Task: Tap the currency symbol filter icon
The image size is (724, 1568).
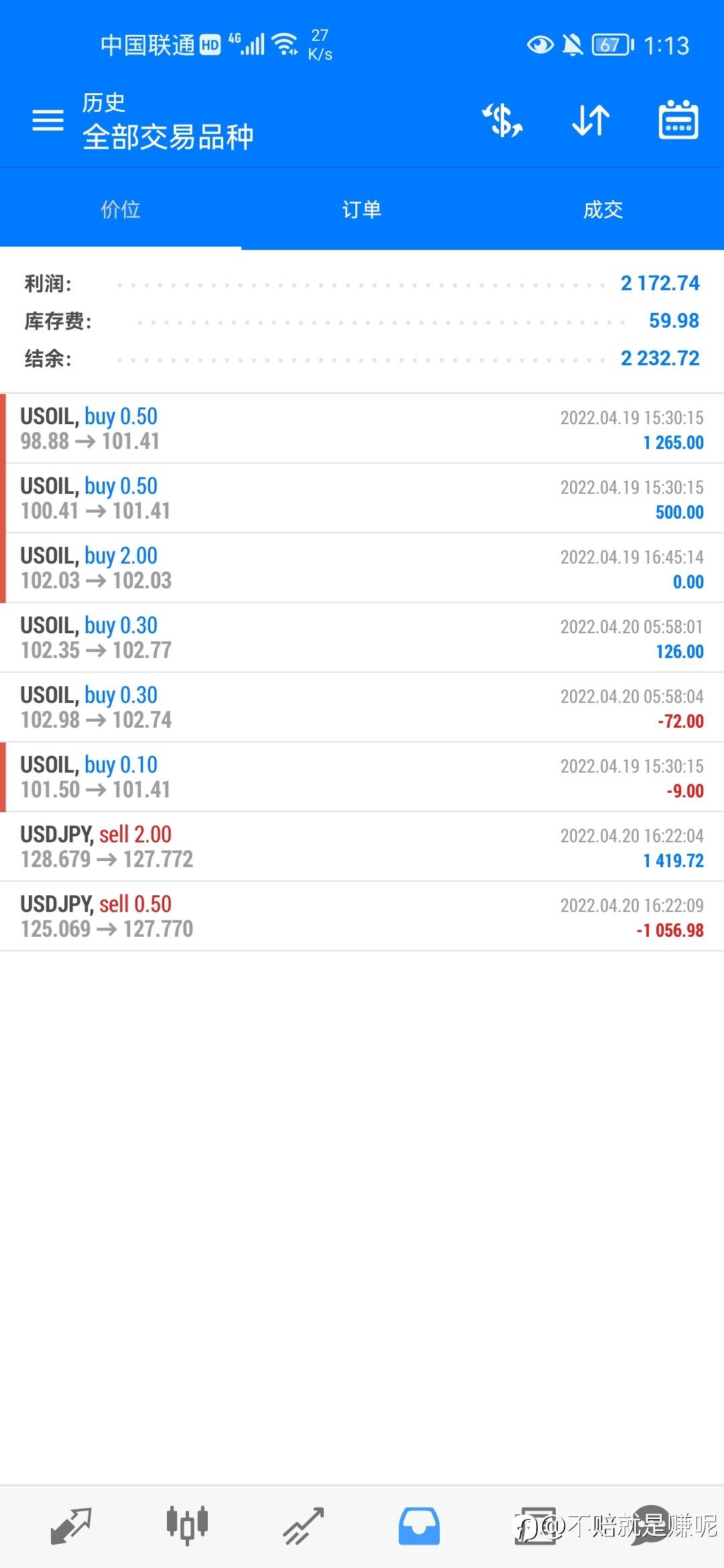Action: tap(503, 121)
